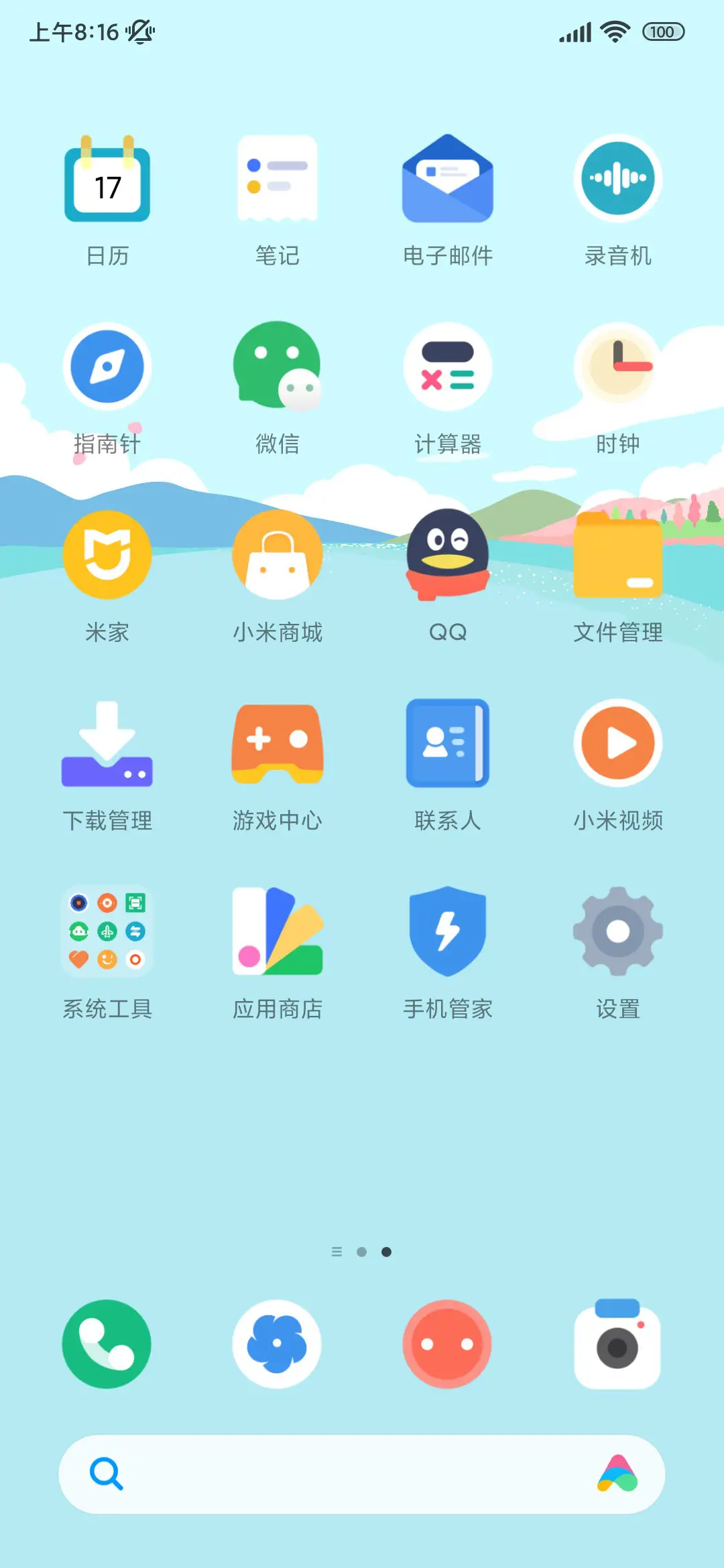This screenshot has width=724, height=1568.
Task: Open 小米商城 Mi Store
Action: coord(277,556)
